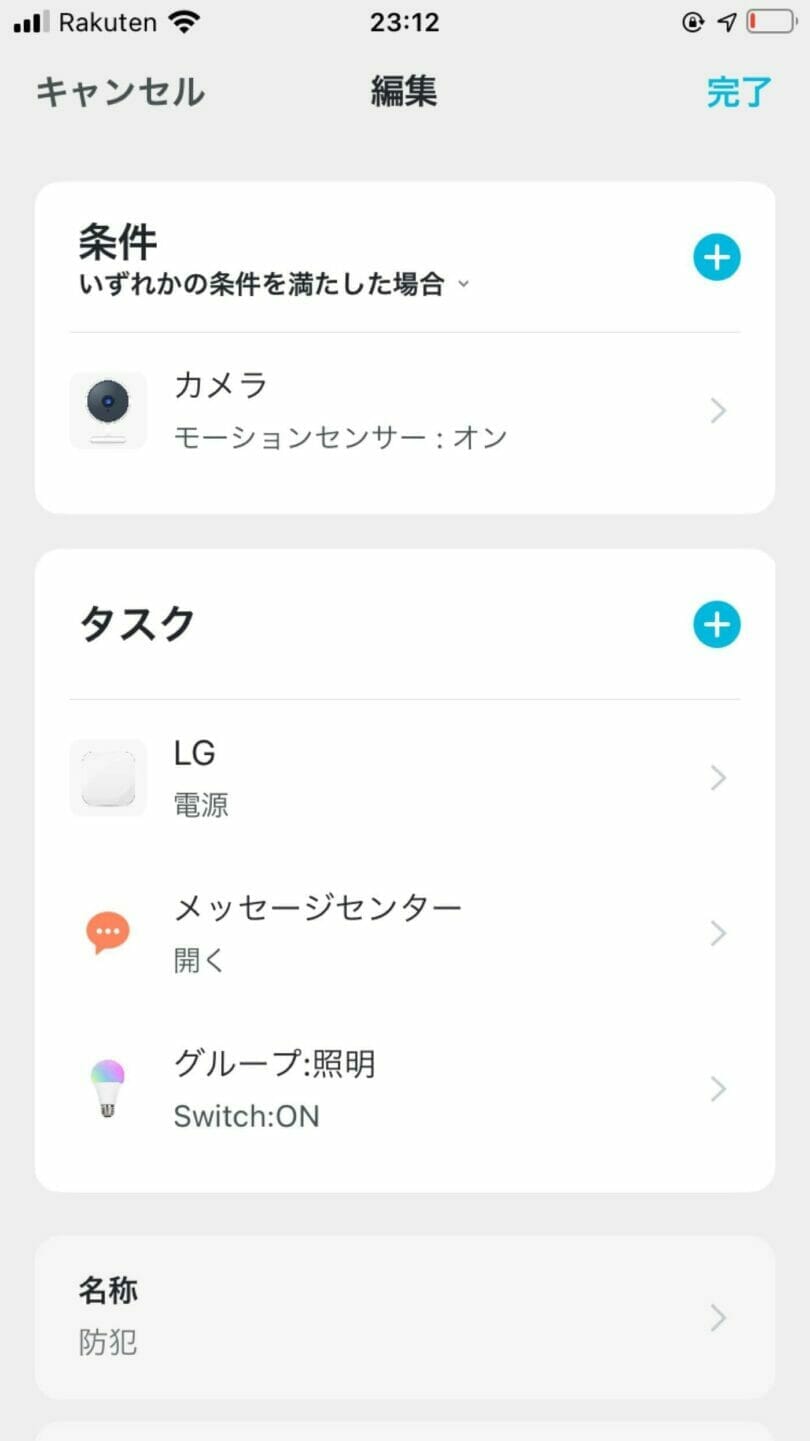
Task: Open the グループ:照明 Switch:ON task
Action: tap(405, 1088)
